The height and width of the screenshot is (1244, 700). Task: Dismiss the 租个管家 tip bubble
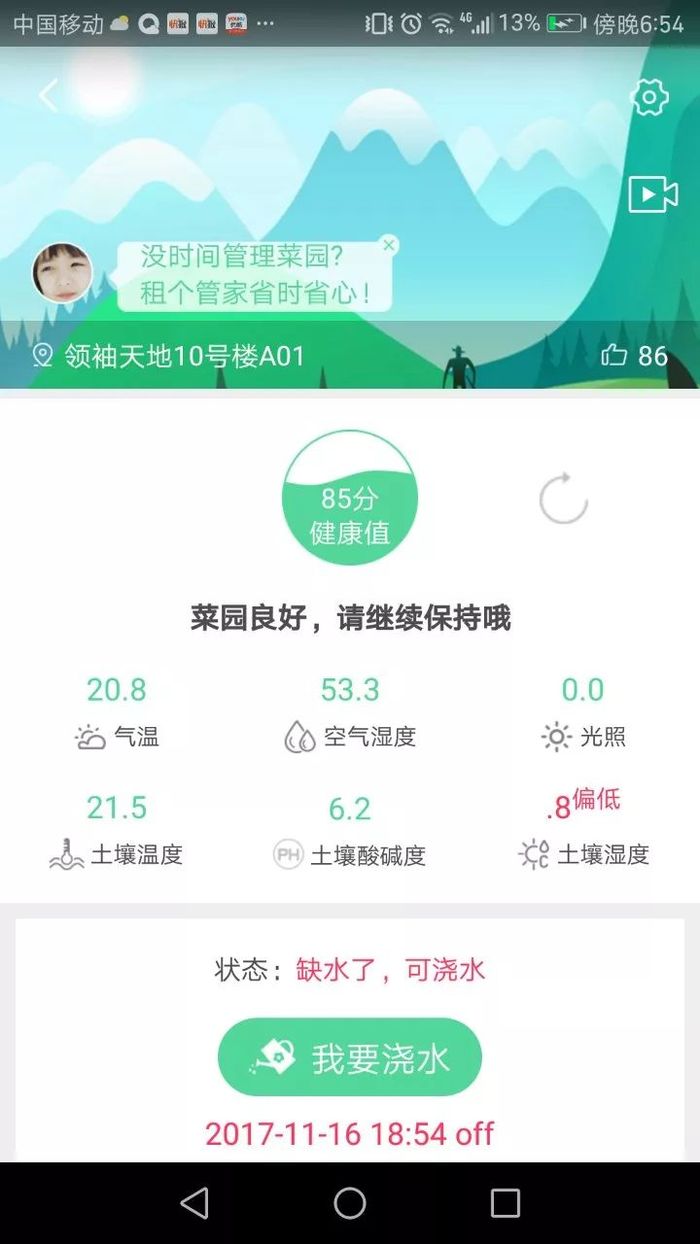389,245
